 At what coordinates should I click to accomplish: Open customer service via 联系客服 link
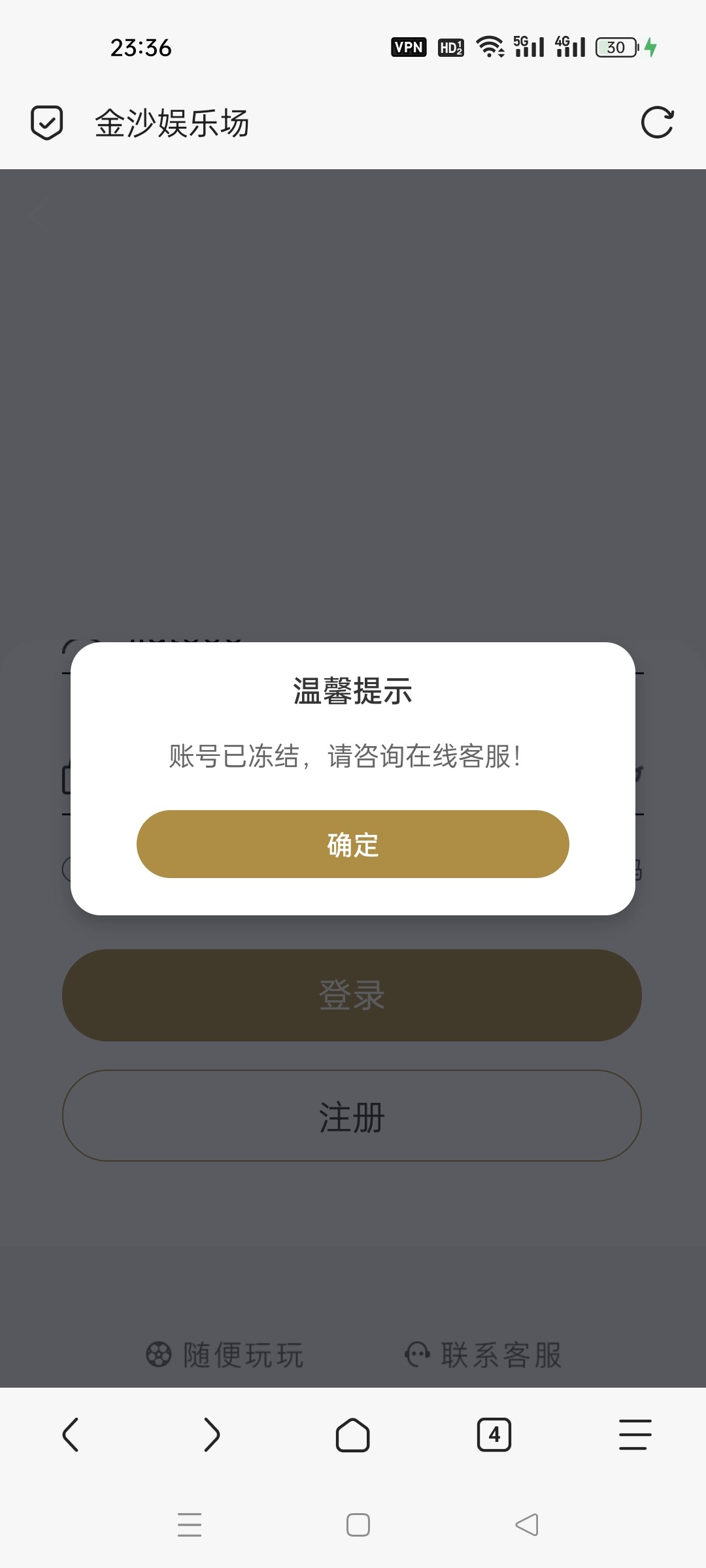coord(503,1355)
